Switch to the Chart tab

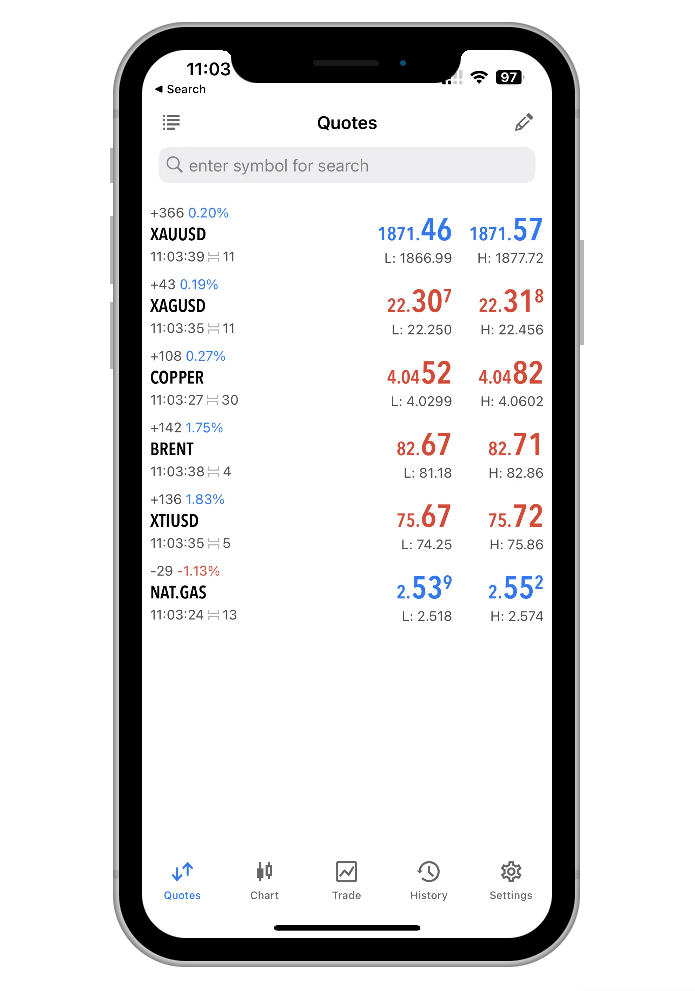point(264,880)
